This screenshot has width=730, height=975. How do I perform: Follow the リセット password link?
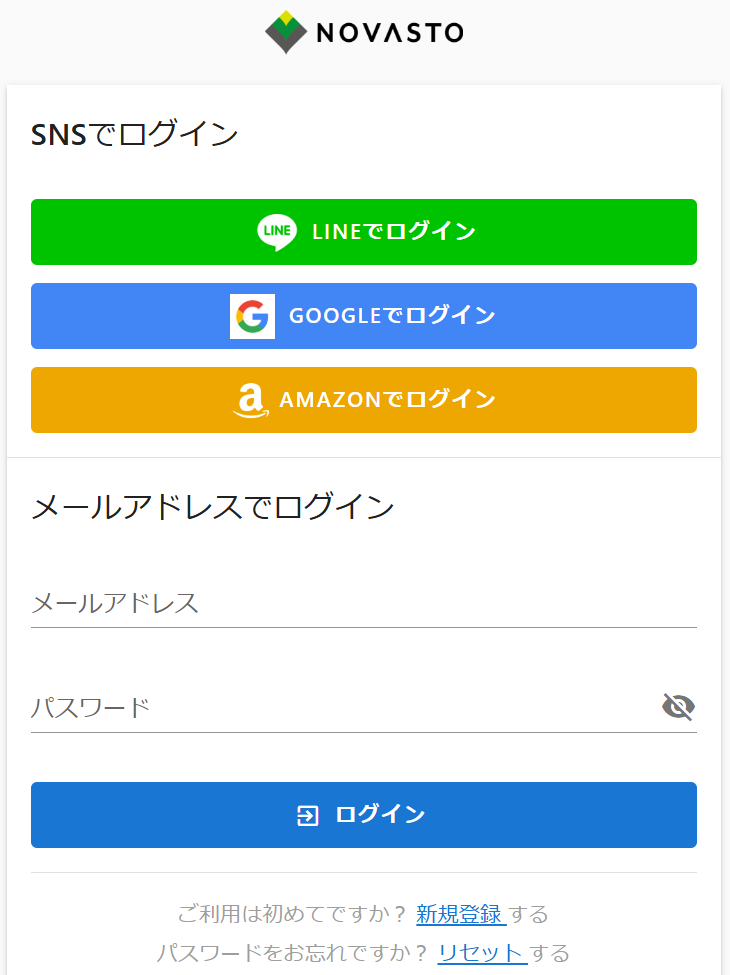[x=481, y=952]
